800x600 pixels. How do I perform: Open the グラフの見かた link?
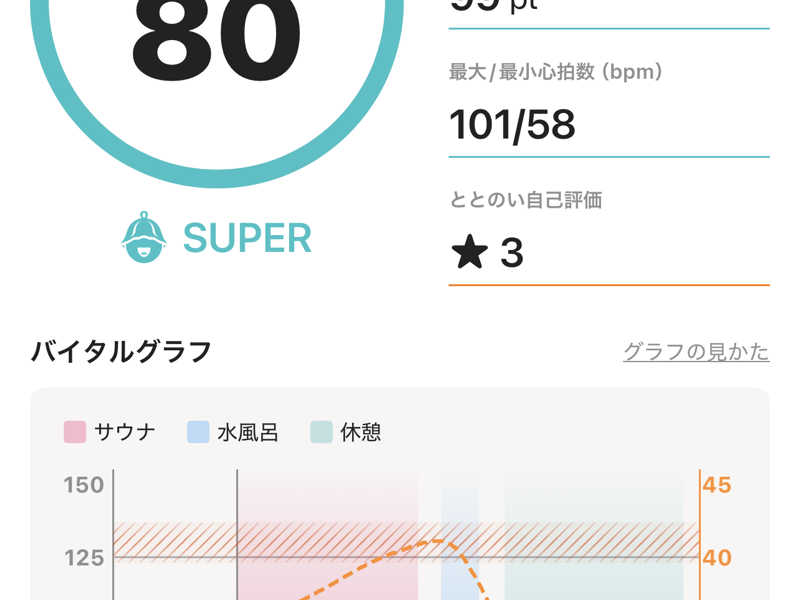coord(696,352)
